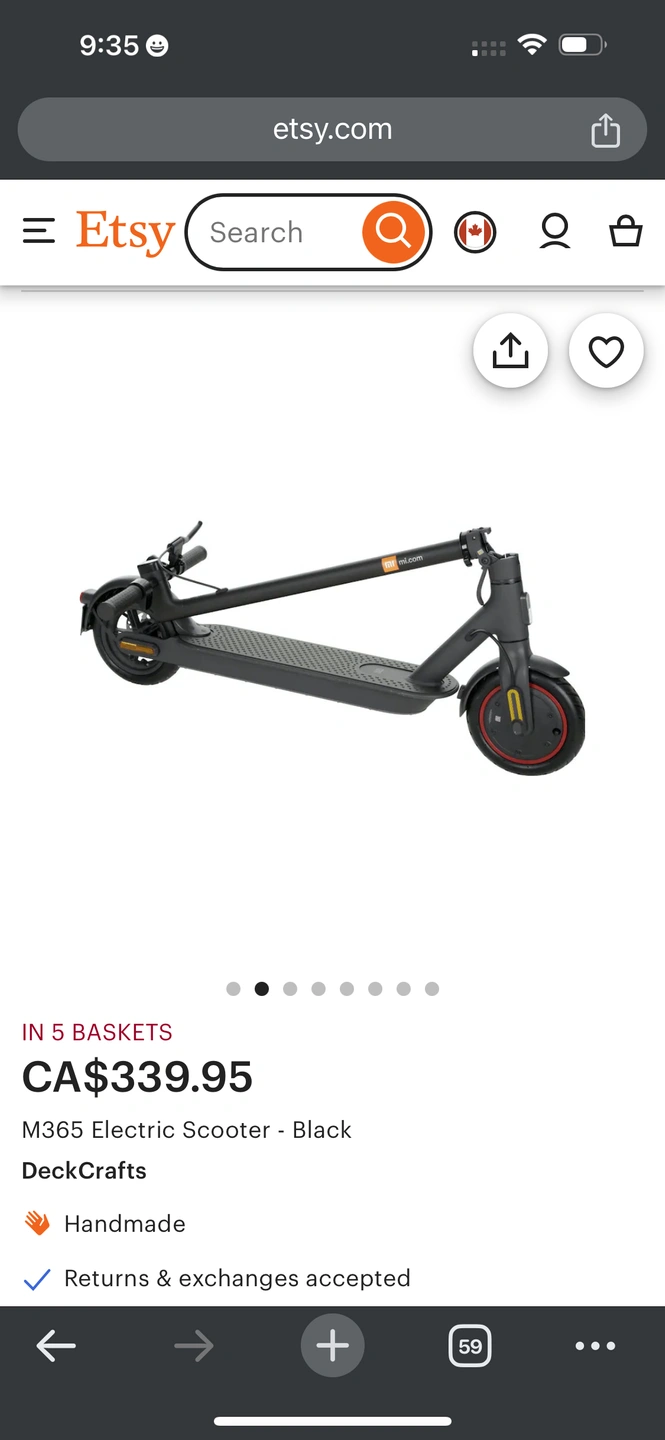Screen dimensions: 665x1440
Task: Open the browser's three-dot menu
Action: pos(595,1346)
